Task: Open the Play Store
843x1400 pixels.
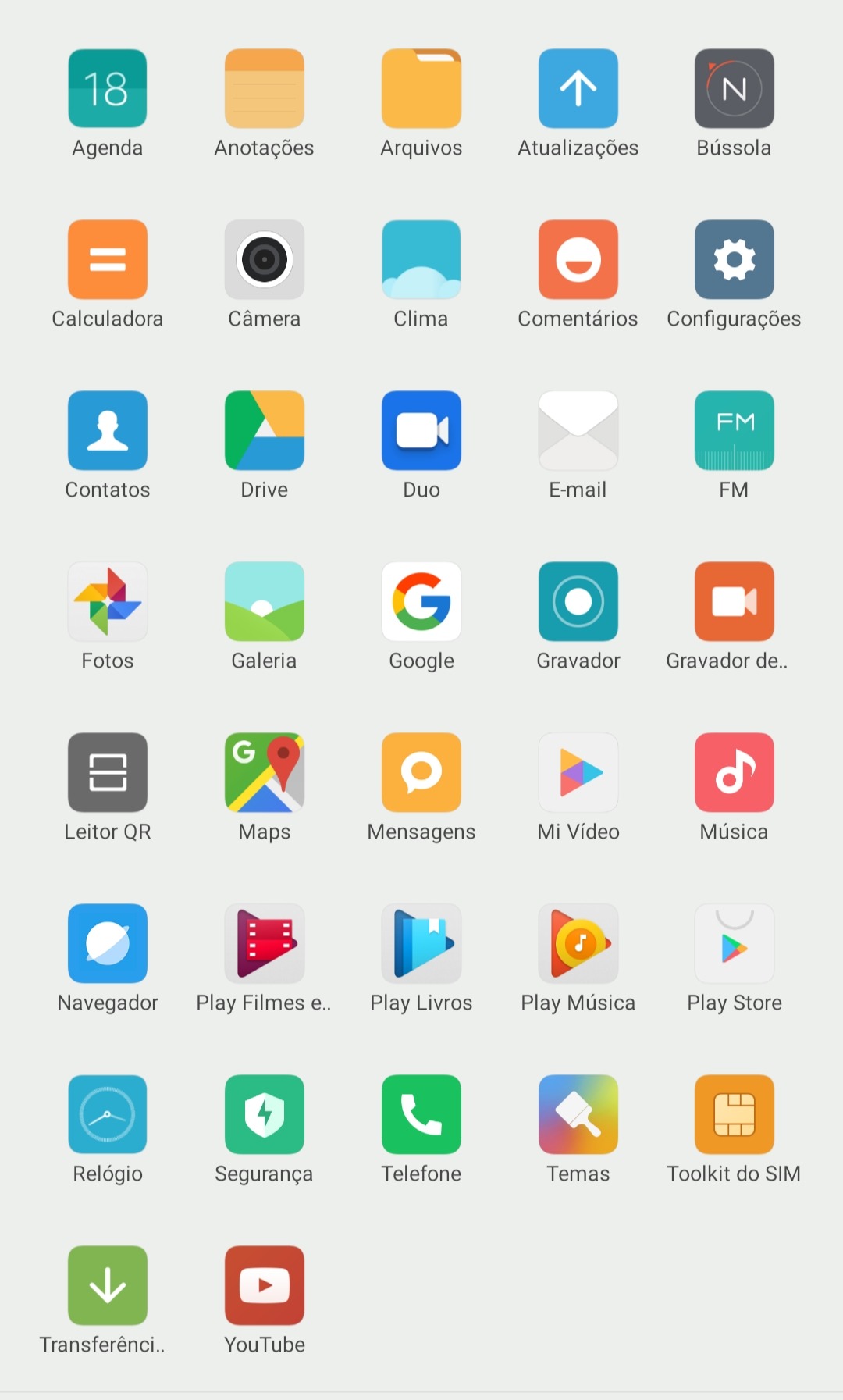Action: coord(735,943)
